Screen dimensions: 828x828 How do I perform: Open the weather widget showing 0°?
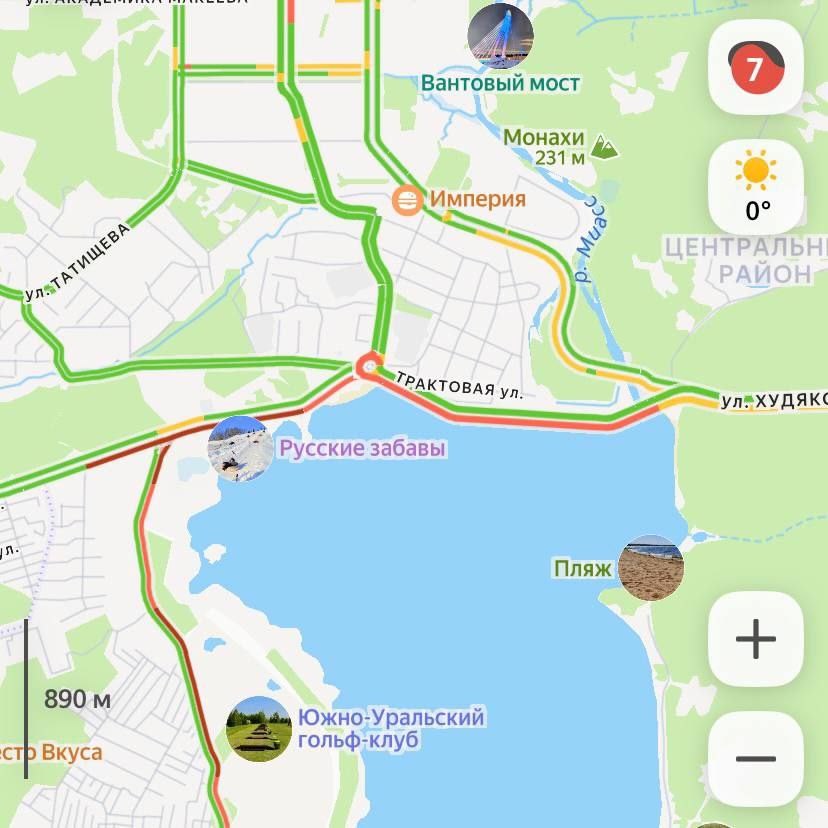coord(755,186)
